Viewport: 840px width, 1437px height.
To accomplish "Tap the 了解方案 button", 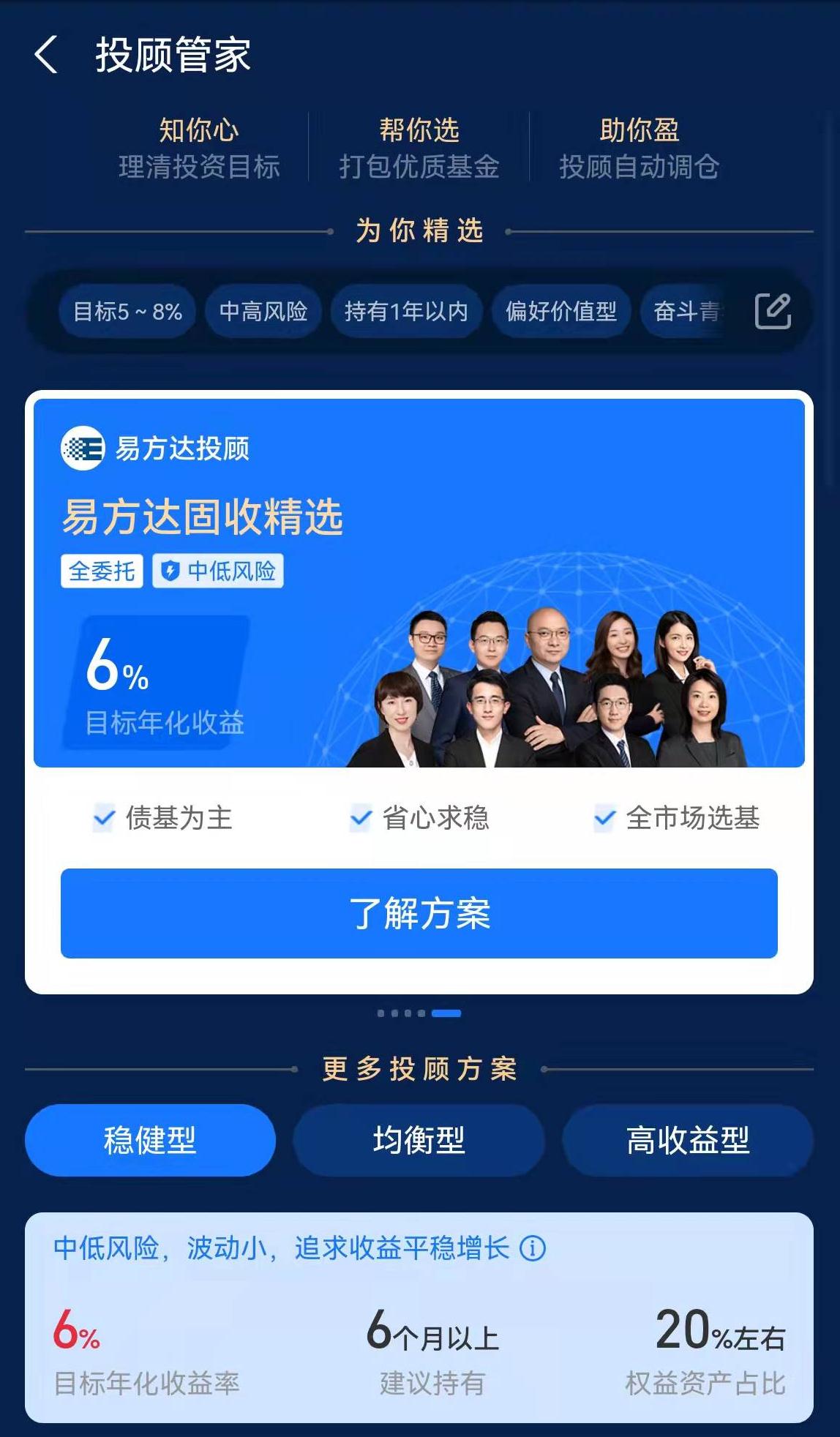I will [419, 913].
